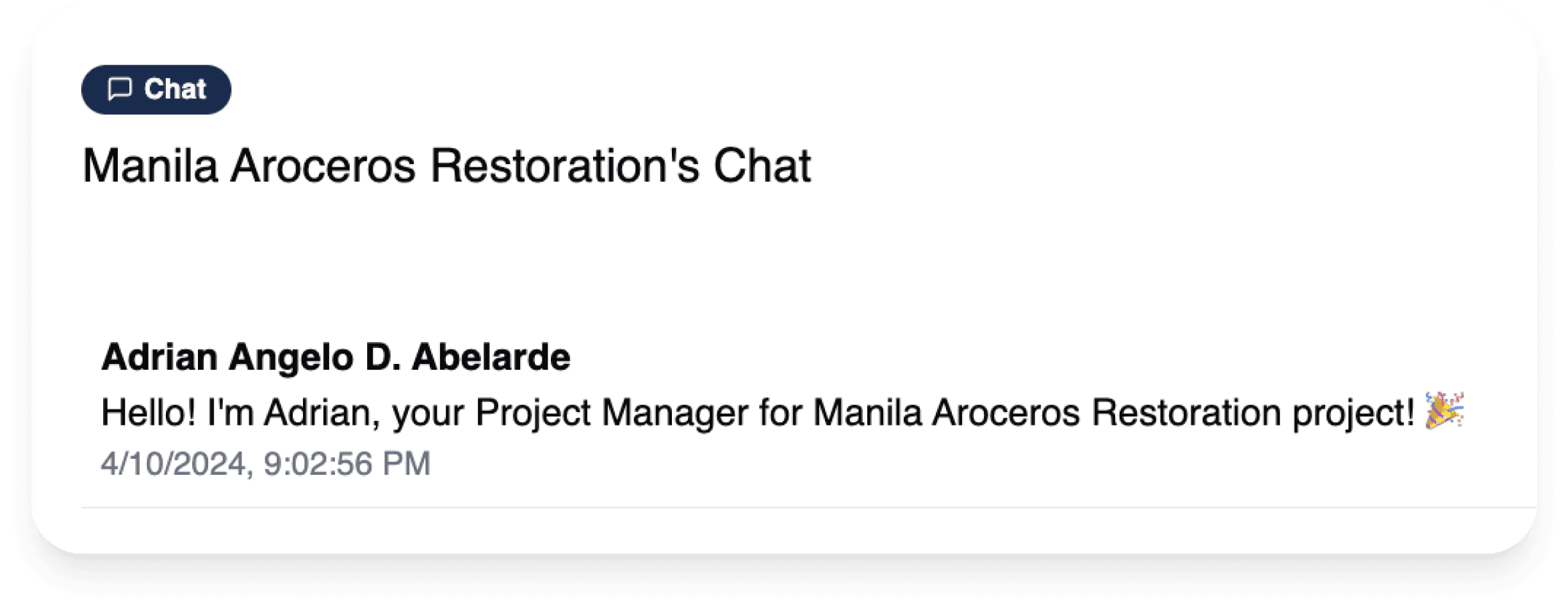Viewport: 1568px width, 610px height.
Task: Tap the Chat pill button
Action: click(156, 89)
